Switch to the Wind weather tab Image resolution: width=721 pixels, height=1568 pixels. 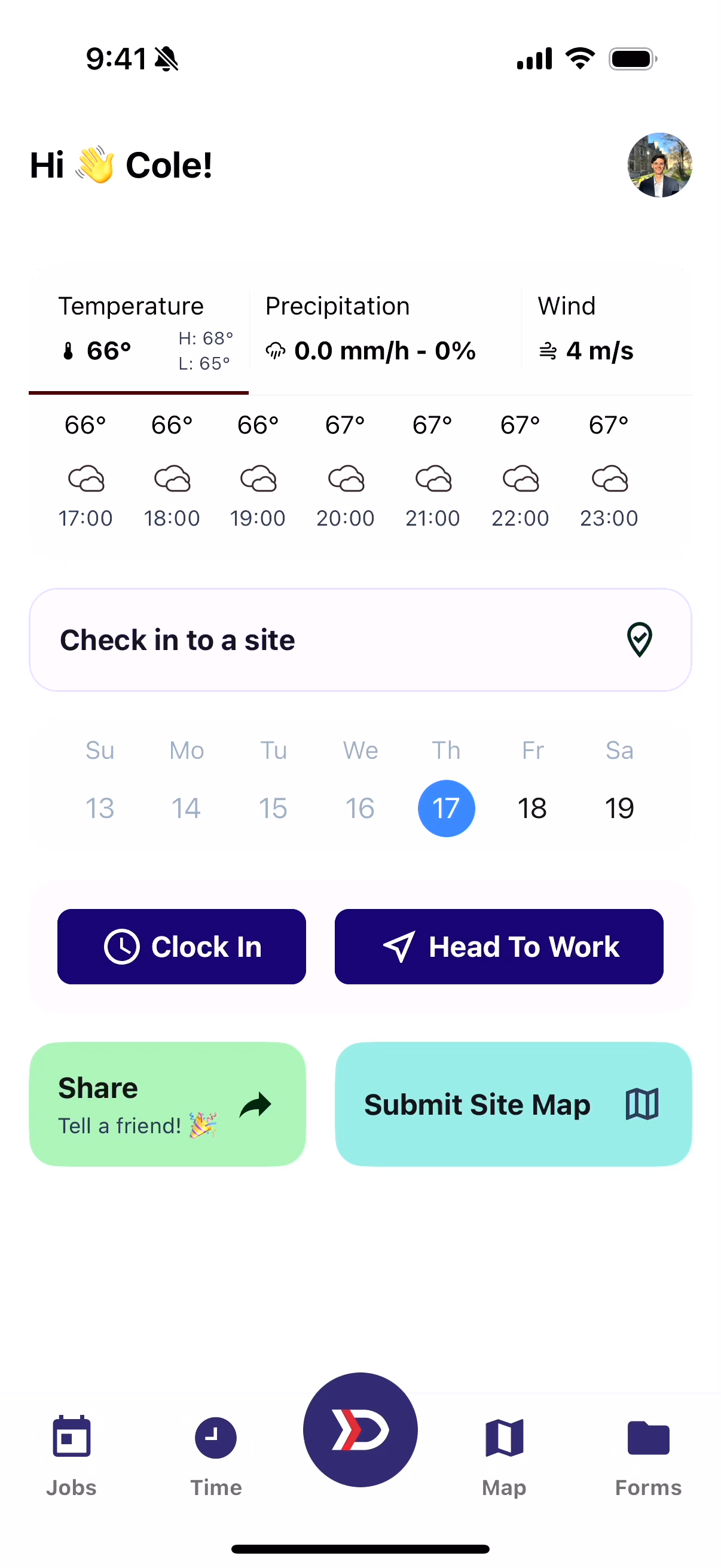pos(605,330)
